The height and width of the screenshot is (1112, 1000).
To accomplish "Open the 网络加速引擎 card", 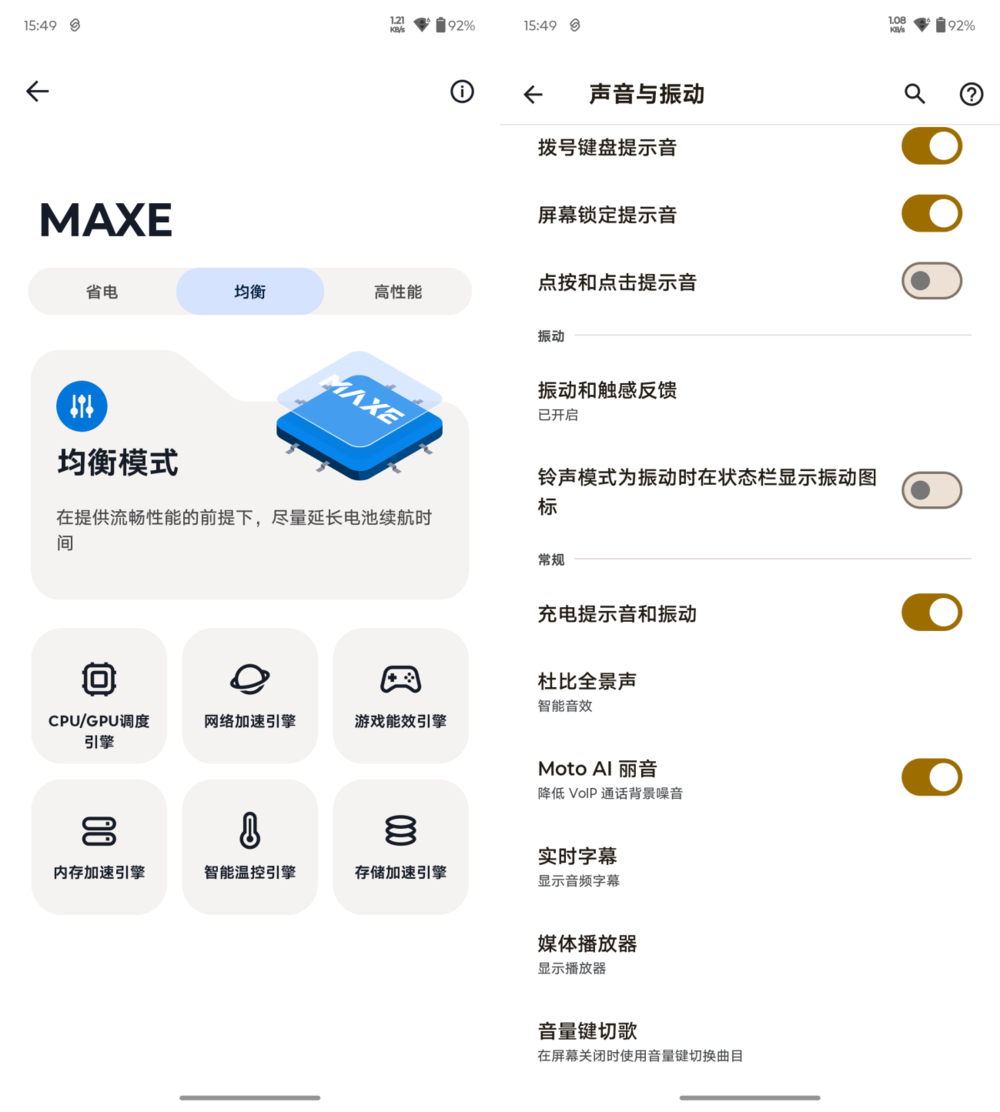I will pos(250,697).
